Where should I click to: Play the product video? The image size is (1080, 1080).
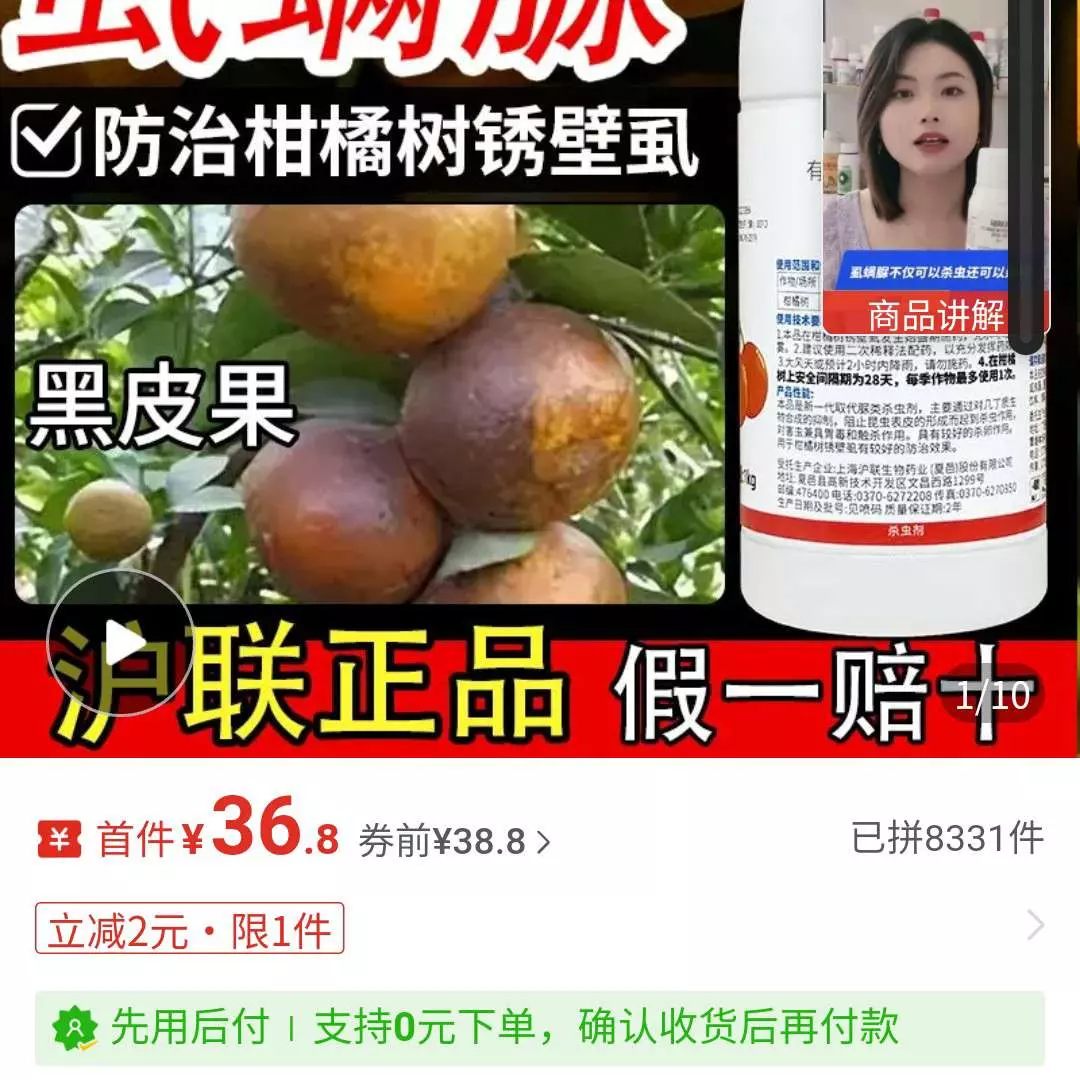pyautogui.click(x=120, y=643)
